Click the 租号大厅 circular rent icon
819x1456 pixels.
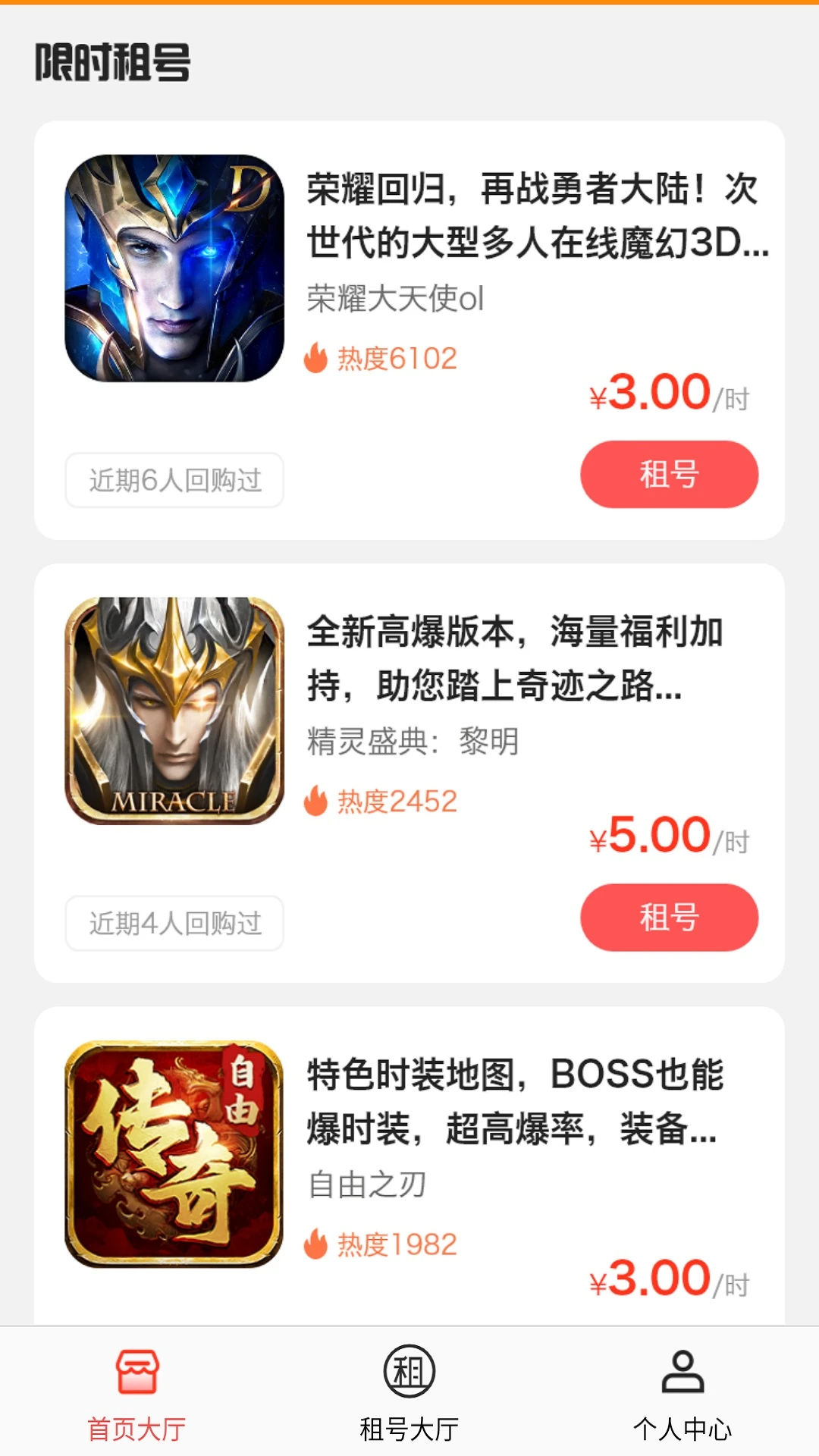coord(408,1384)
